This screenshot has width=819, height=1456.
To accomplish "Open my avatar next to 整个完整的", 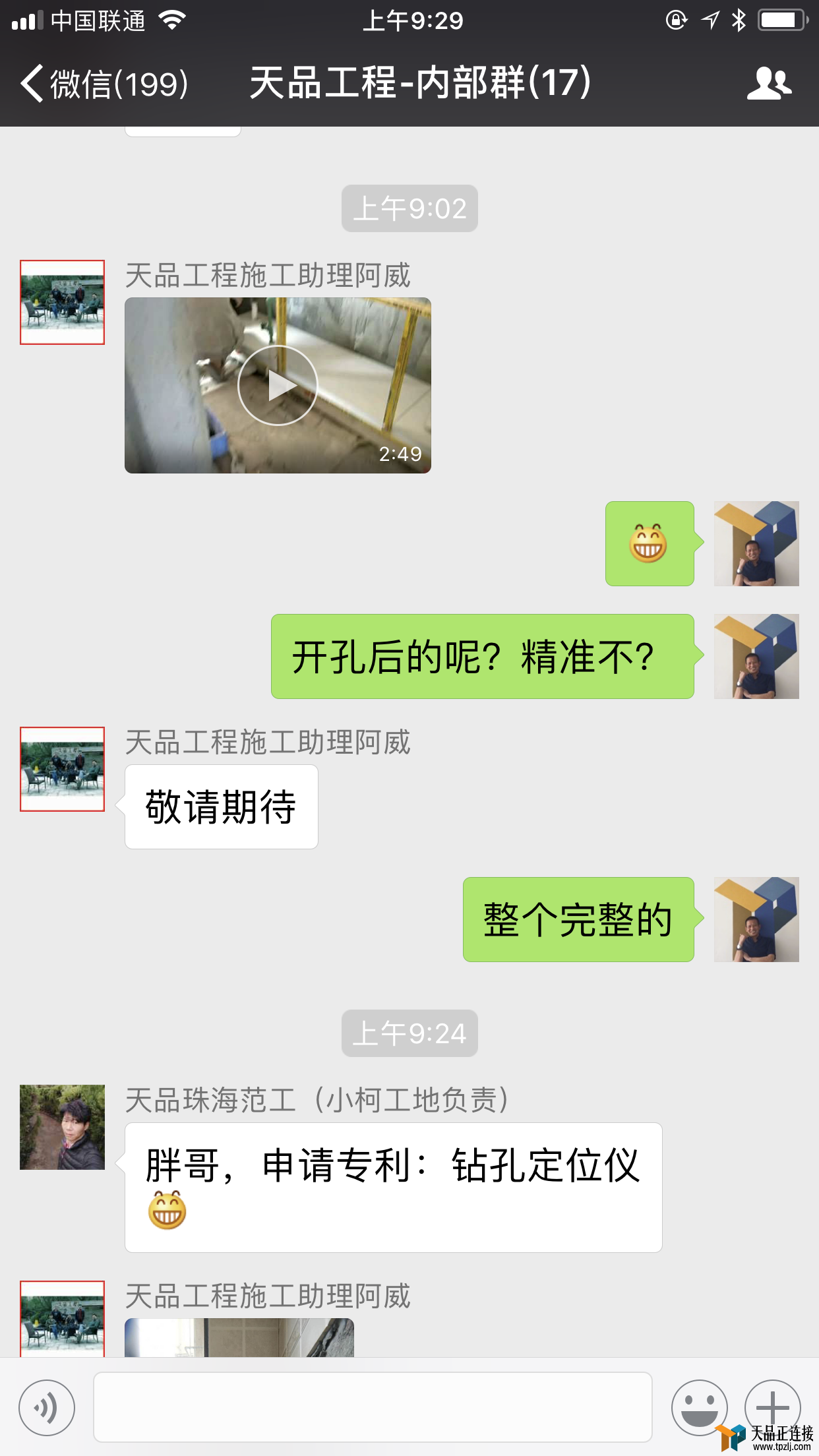I will pos(756,919).
